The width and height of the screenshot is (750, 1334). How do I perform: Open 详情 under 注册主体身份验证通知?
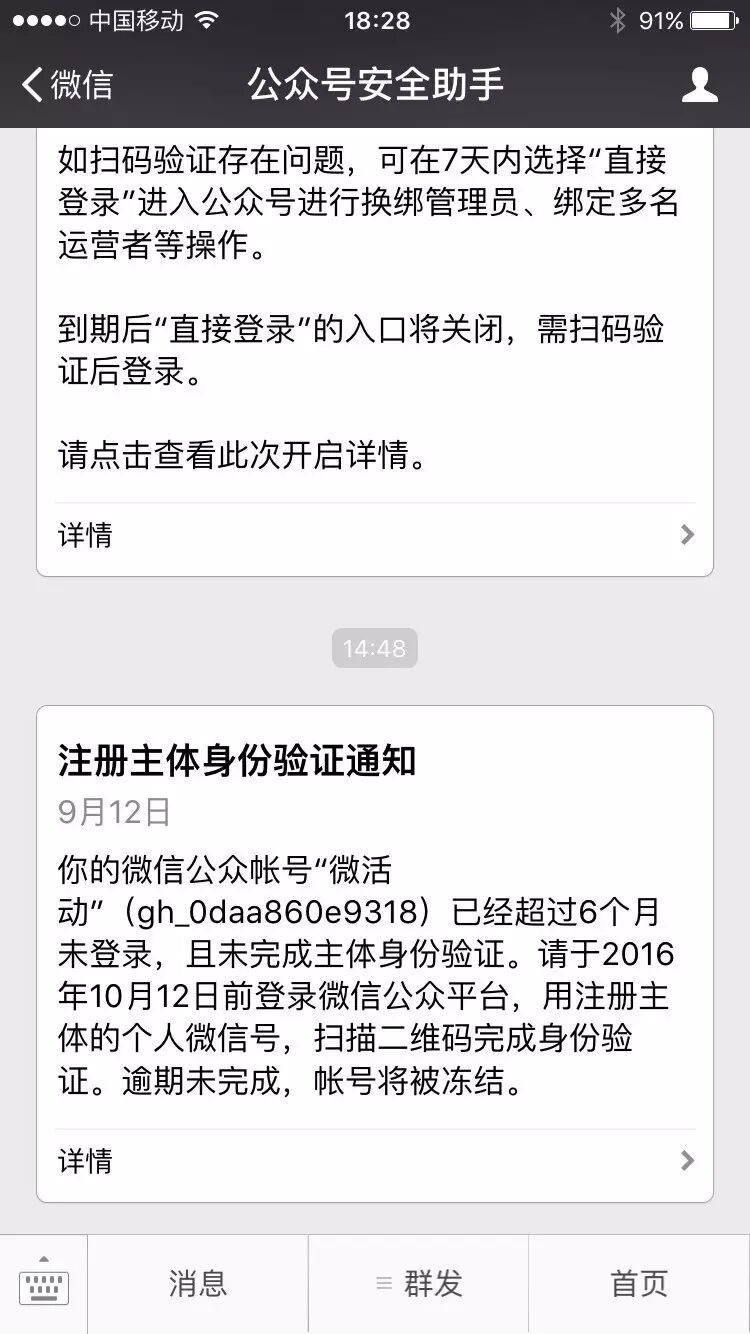(x=375, y=1161)
